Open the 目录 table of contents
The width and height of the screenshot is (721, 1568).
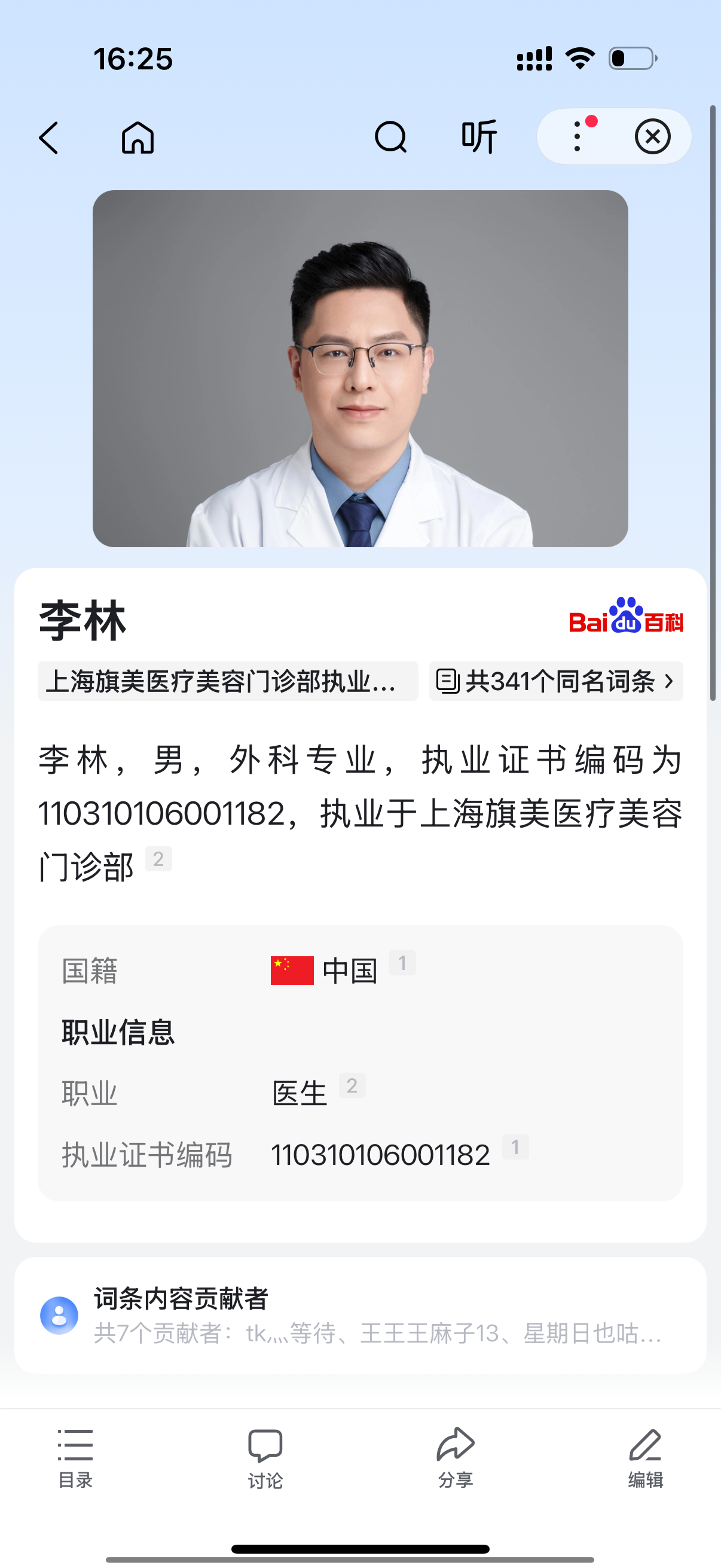(75, 1458)
